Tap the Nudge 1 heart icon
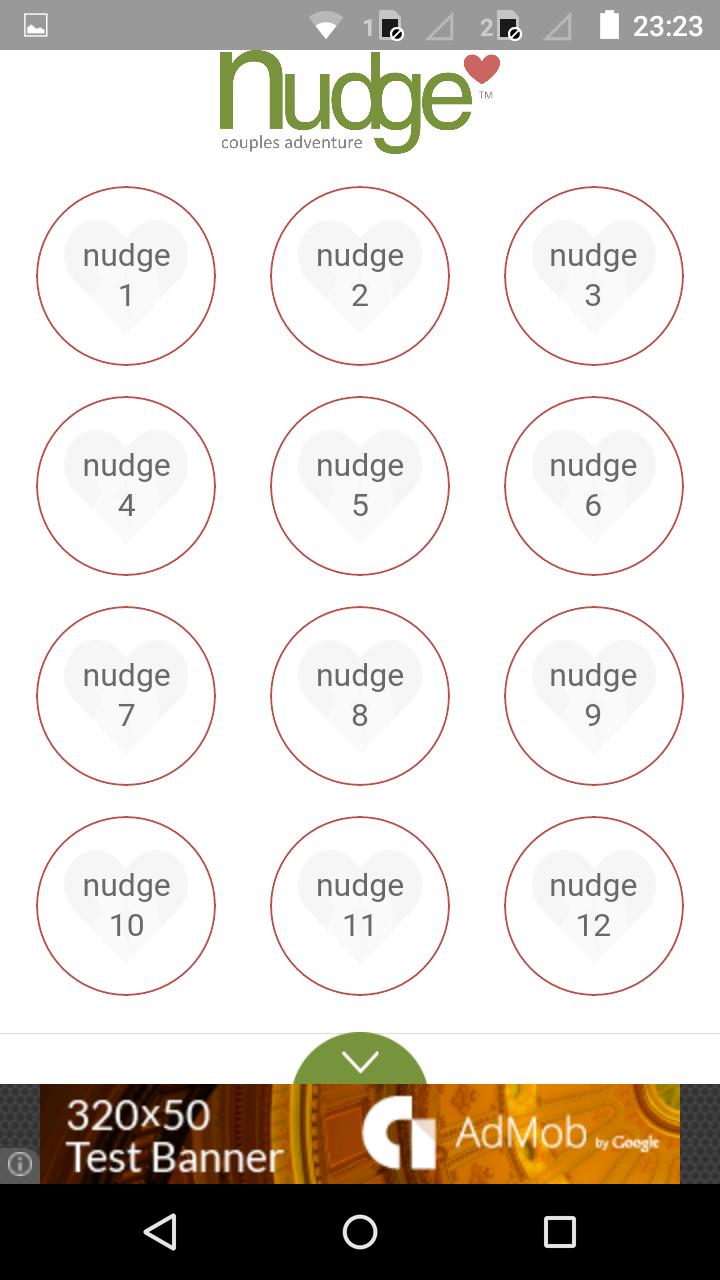 125,275
